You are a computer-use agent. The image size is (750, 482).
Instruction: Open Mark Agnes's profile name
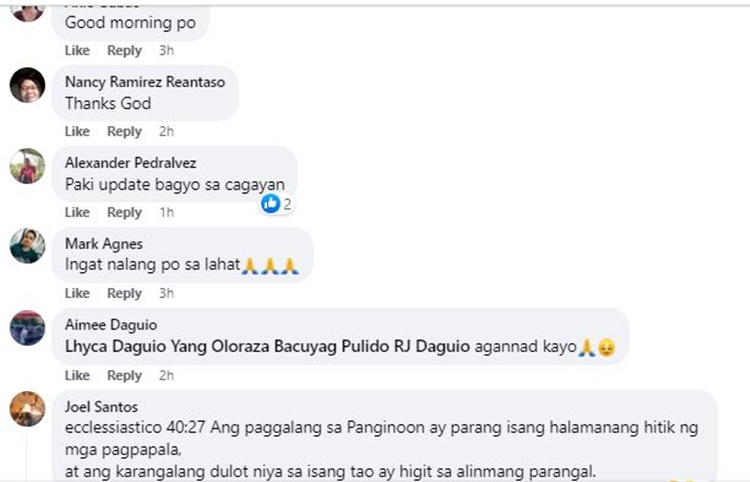[104, 244]
